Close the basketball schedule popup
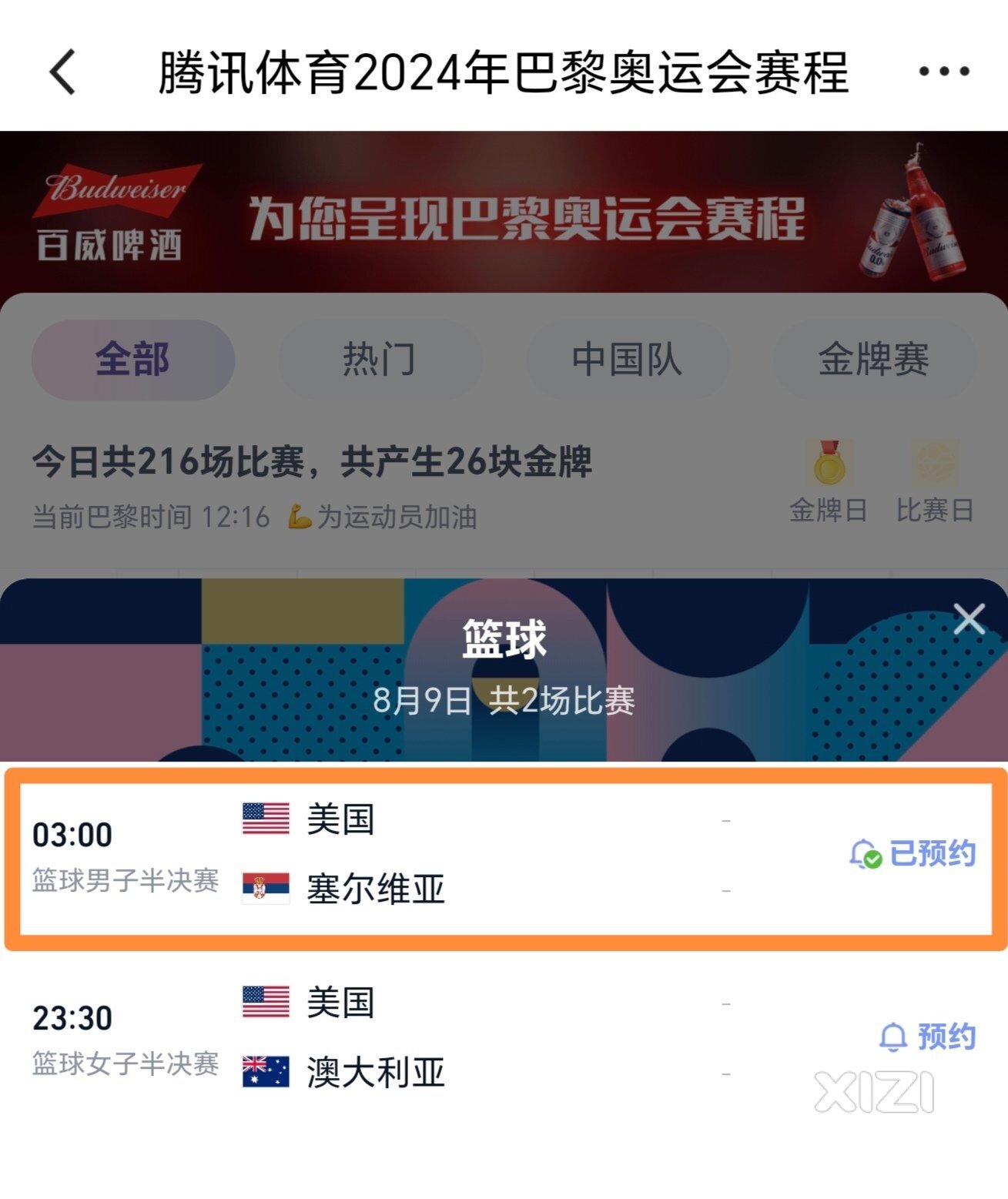Screen dimensions: 1008x1199 [x=969, y=619]
